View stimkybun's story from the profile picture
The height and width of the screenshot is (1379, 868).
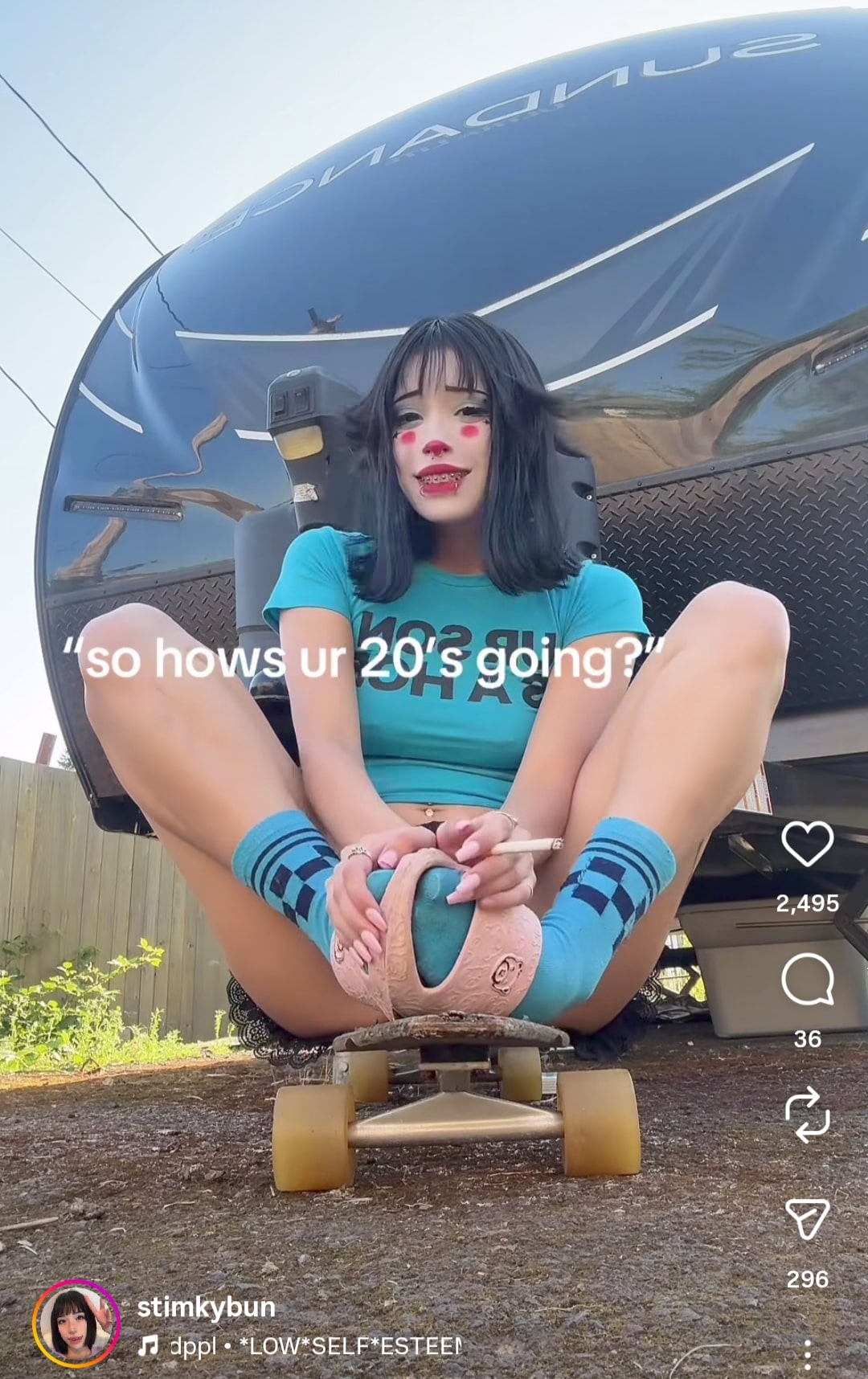pos(76,1324)
